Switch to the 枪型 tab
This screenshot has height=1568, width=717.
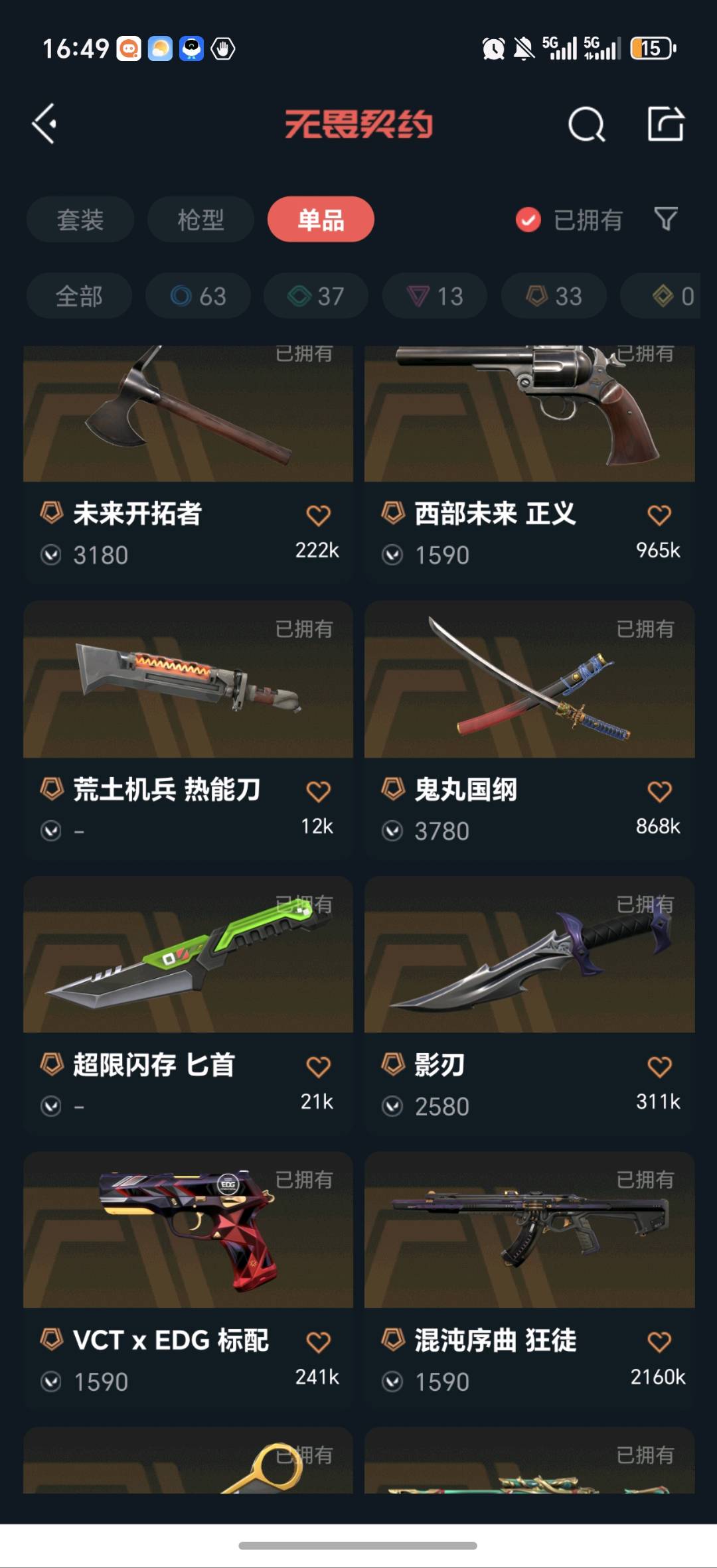[x=200, y=220]
